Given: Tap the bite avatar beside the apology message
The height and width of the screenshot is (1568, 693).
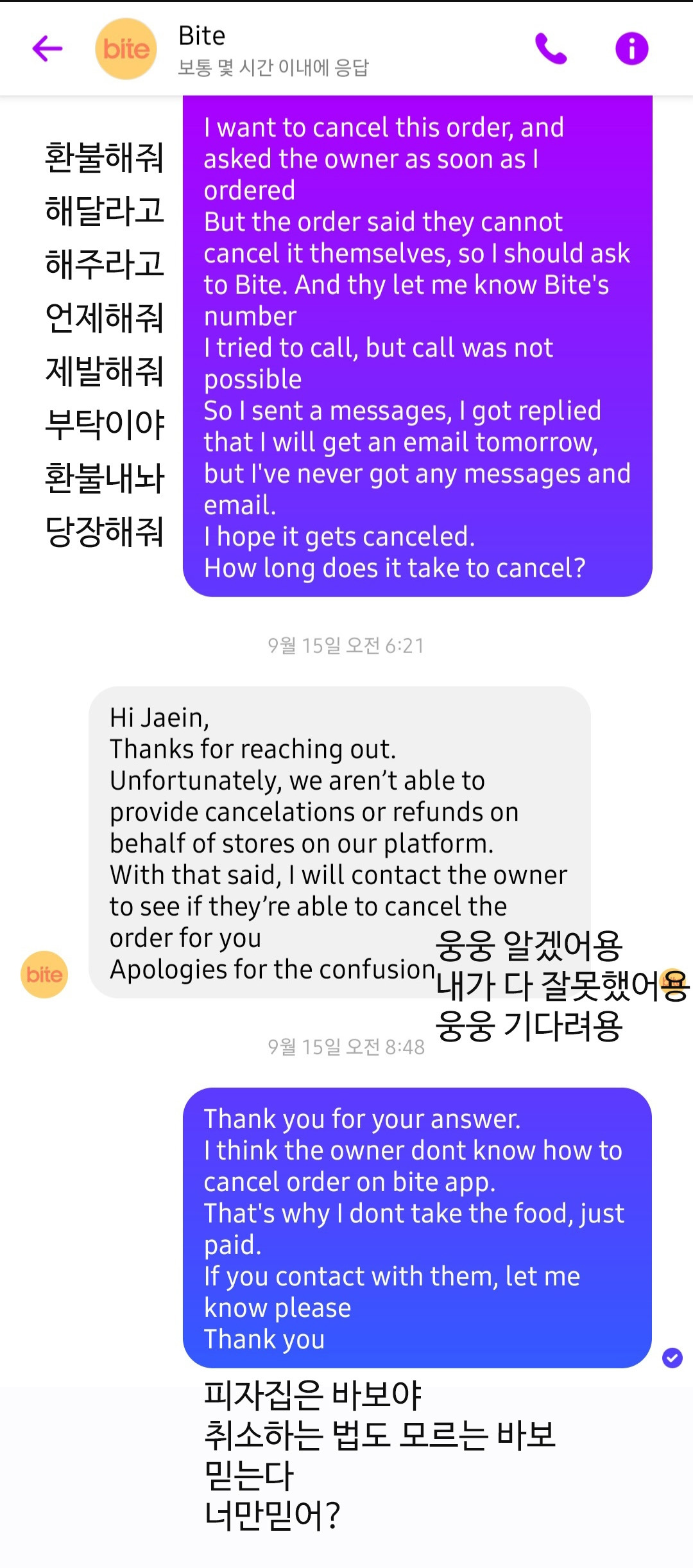Looking at the screenshot, I should pos(42,973).
